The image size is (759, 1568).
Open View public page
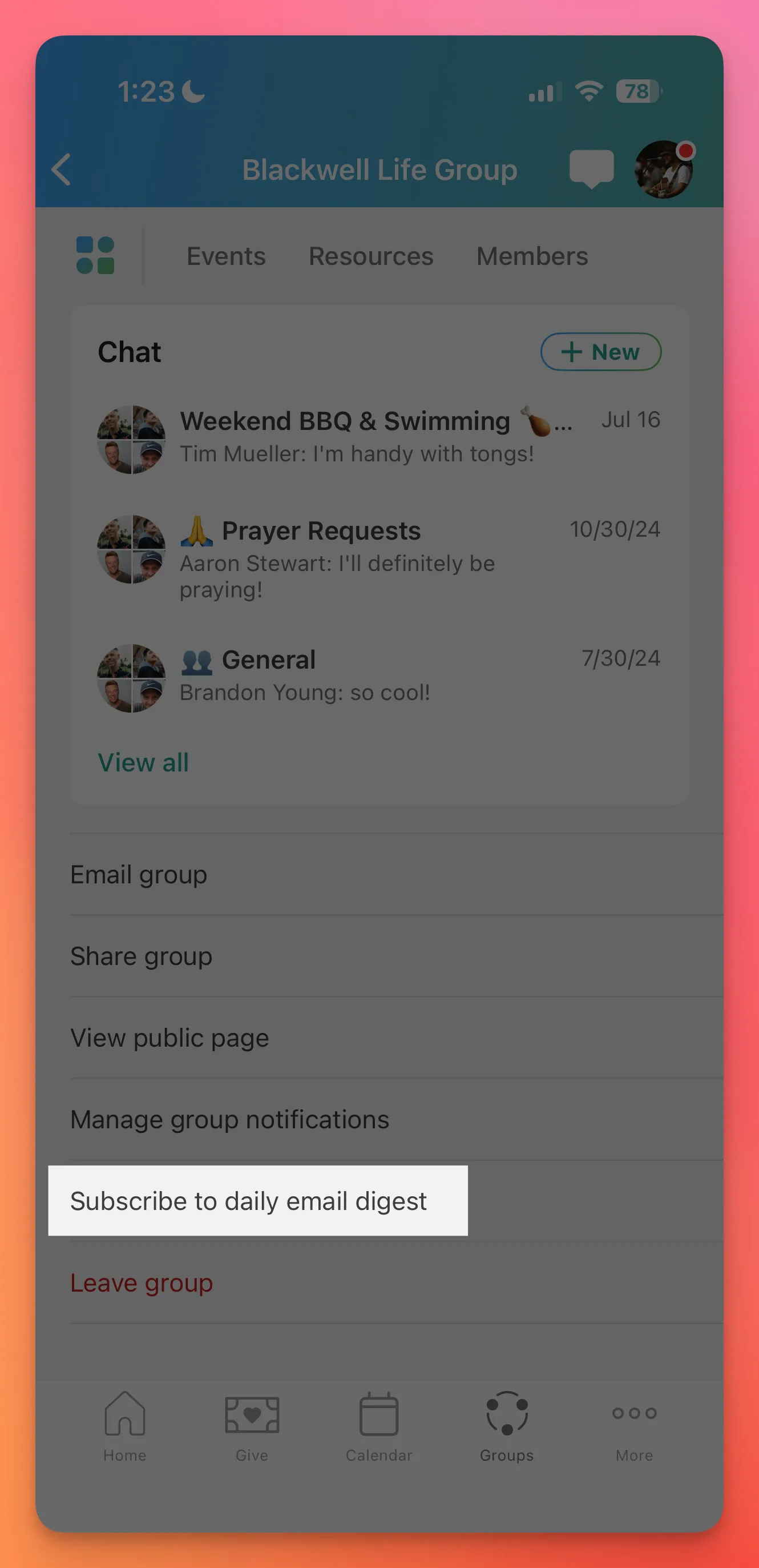(169, 1038)
